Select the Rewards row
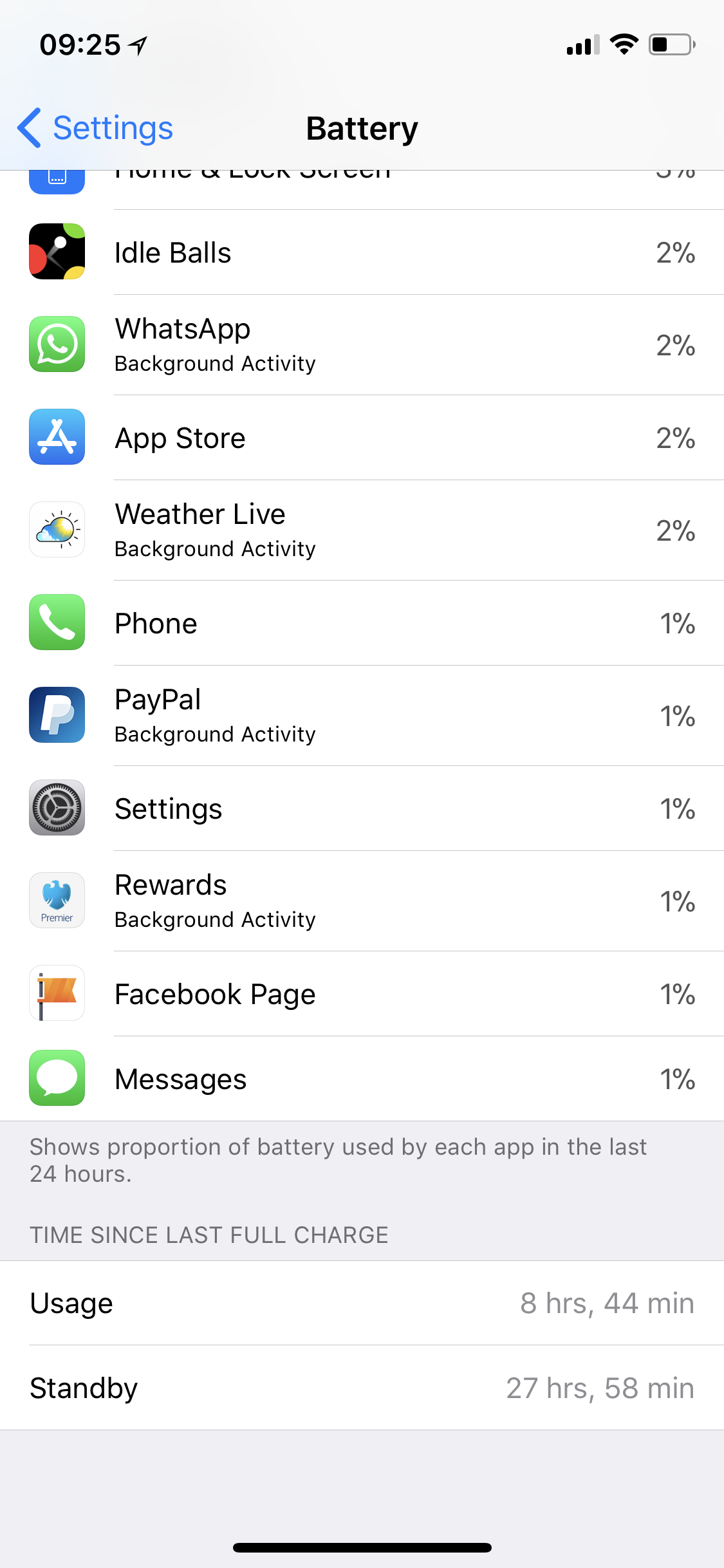Image resolution: width=724 pixels, height=1568 pixels. click(x=362, y=901)
